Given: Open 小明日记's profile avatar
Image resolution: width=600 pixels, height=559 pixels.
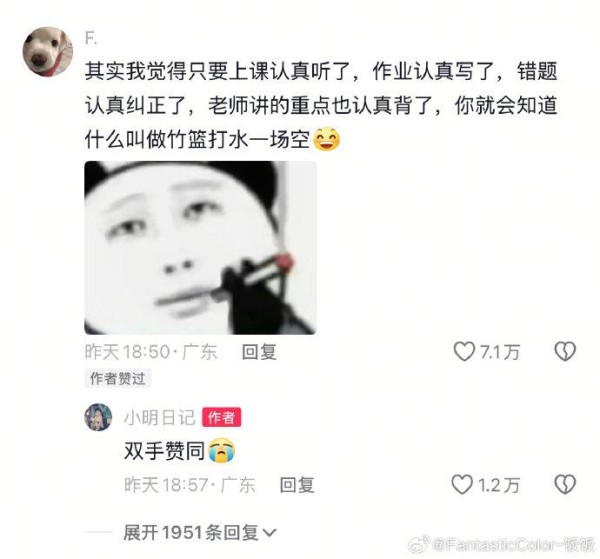Looking at the screenshot, I should 98,418.
